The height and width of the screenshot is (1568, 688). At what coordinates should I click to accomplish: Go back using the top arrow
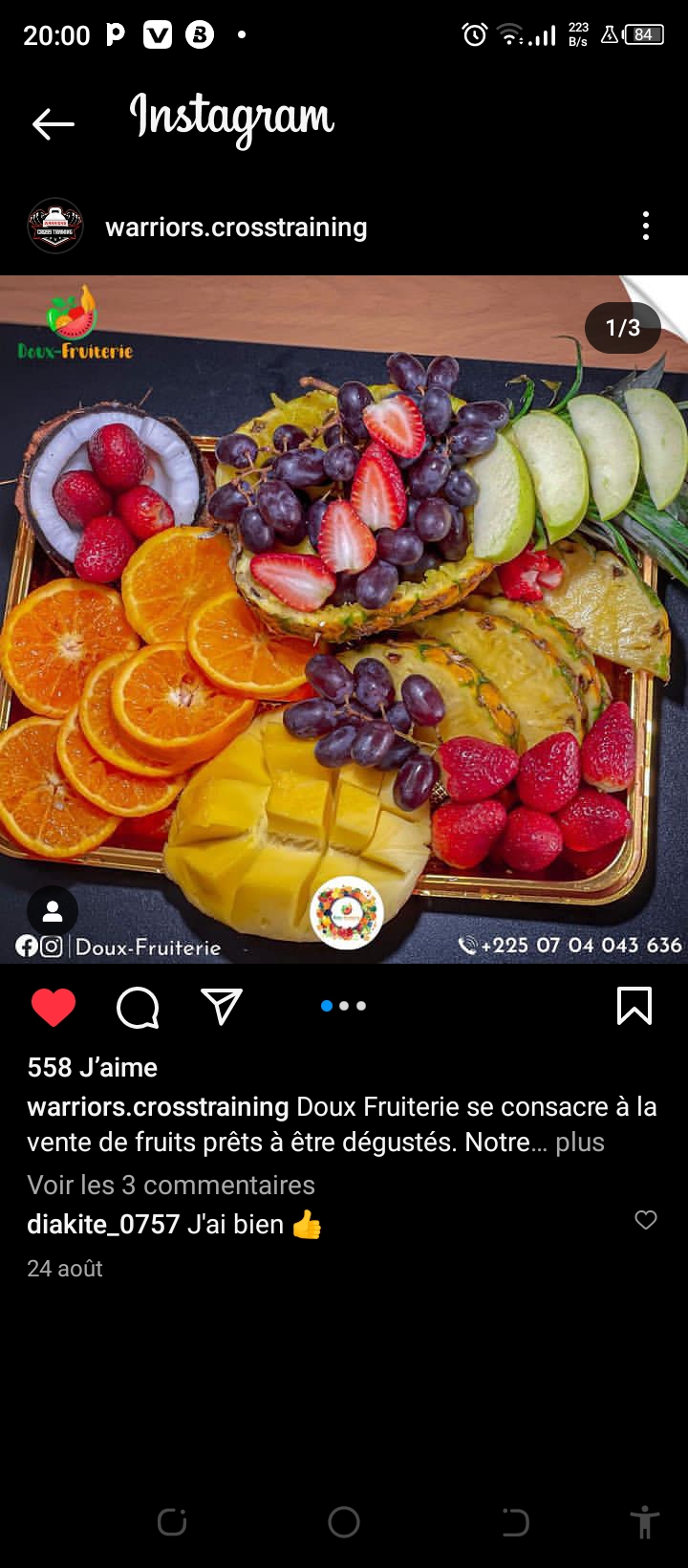(x=53, y=123)
